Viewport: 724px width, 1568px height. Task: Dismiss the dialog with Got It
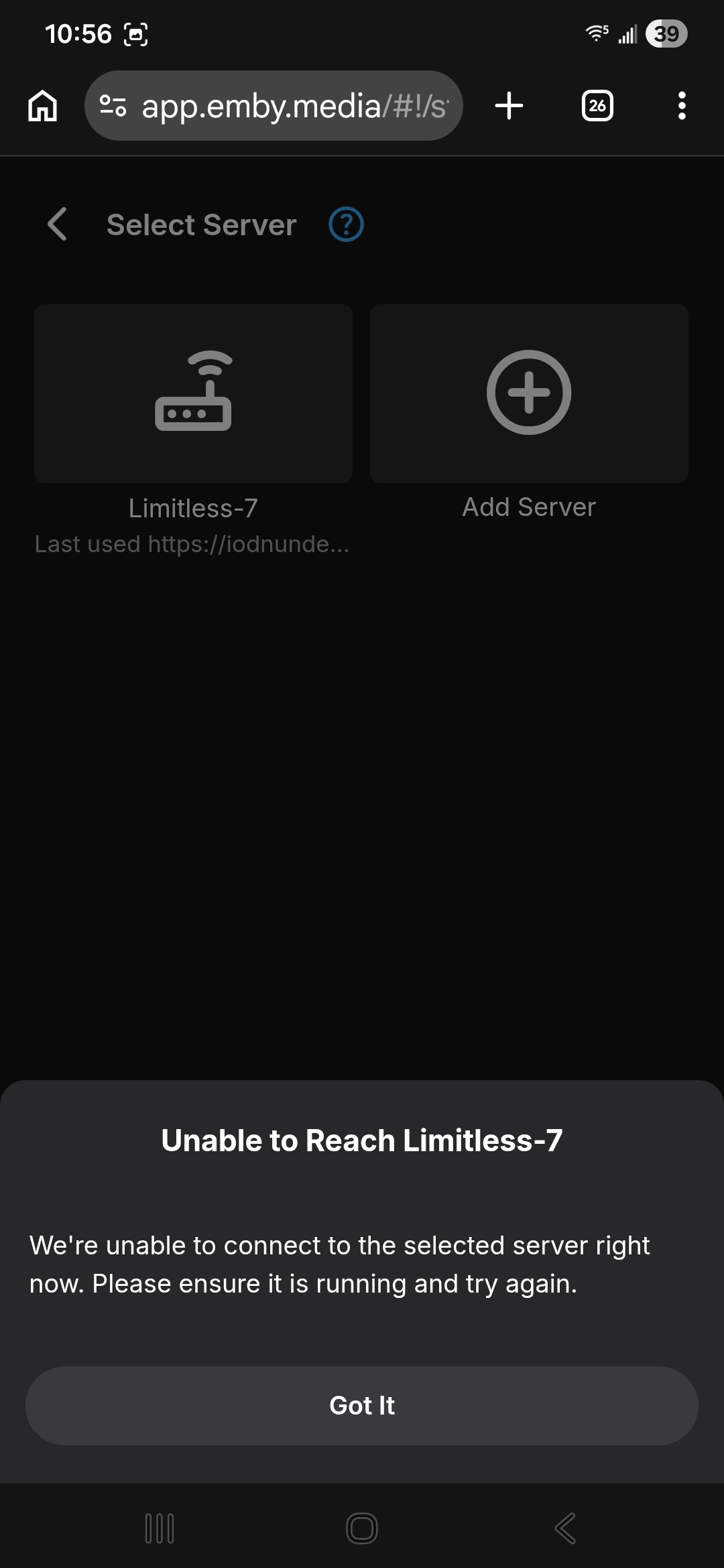tap(362, 1405)
